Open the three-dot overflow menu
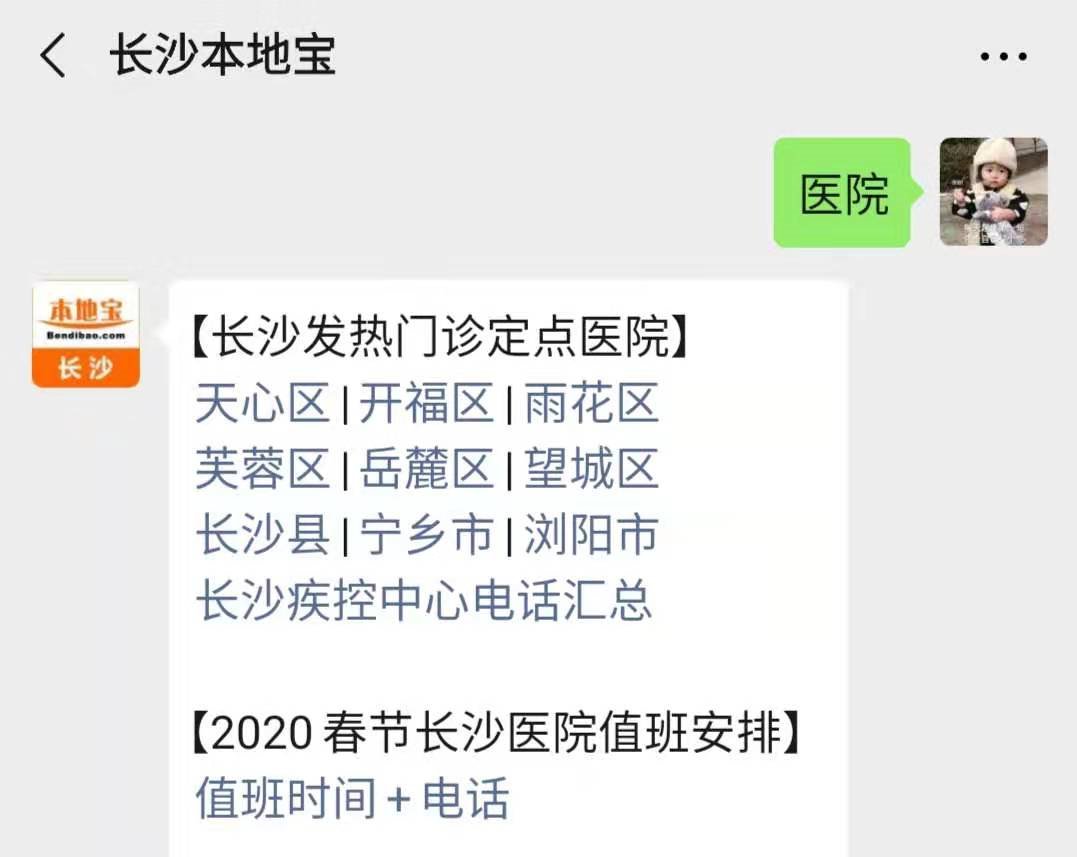1077x857 pixels. coord(1003,57)
